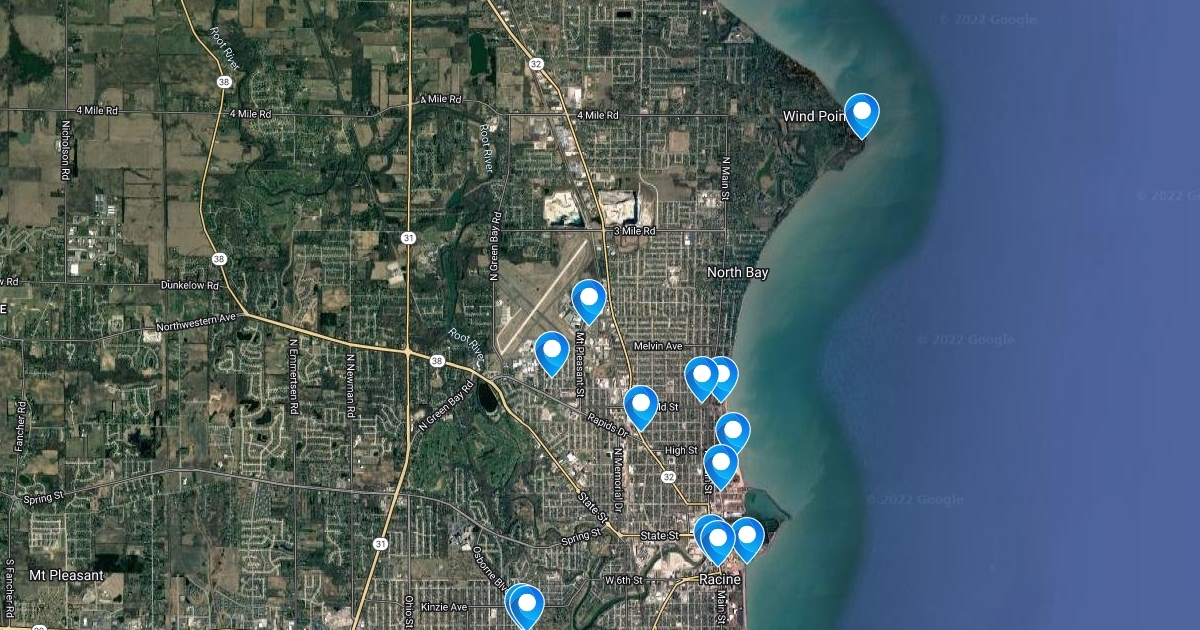Viewport: 1200px width, 630px height.
Task: Open the pin beside the airport runway
Action: pos(589,299)
